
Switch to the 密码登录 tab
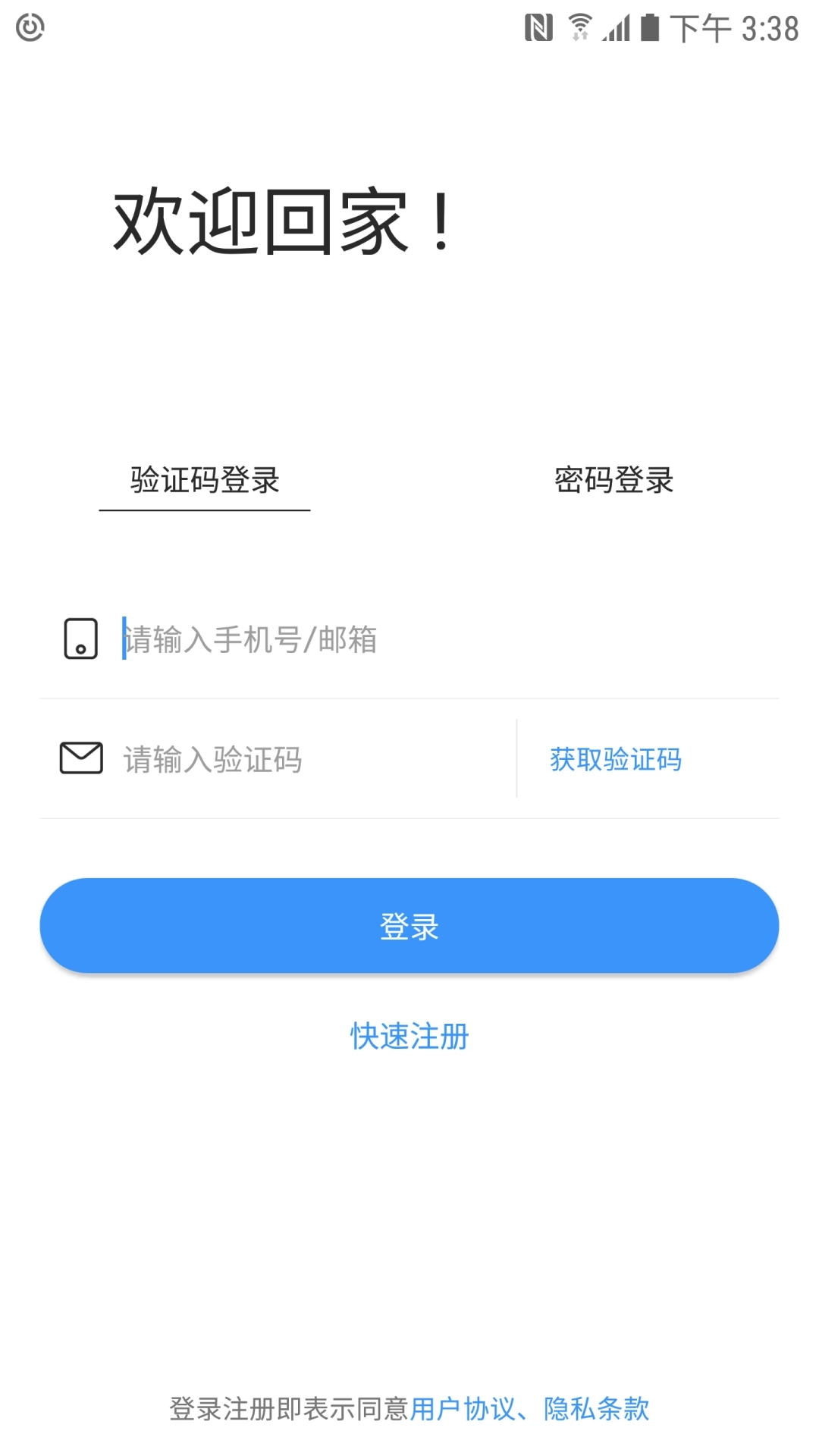pyautogui.click(x=613, y=481)
